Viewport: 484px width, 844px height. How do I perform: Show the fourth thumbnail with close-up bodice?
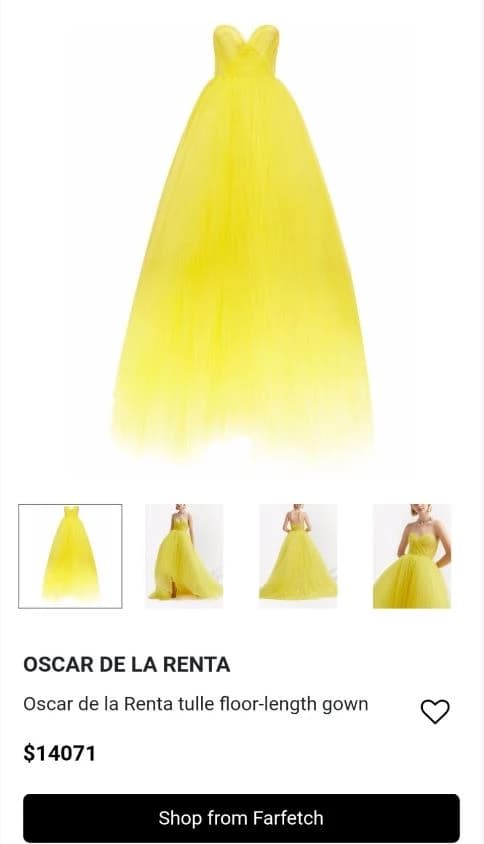412,556
